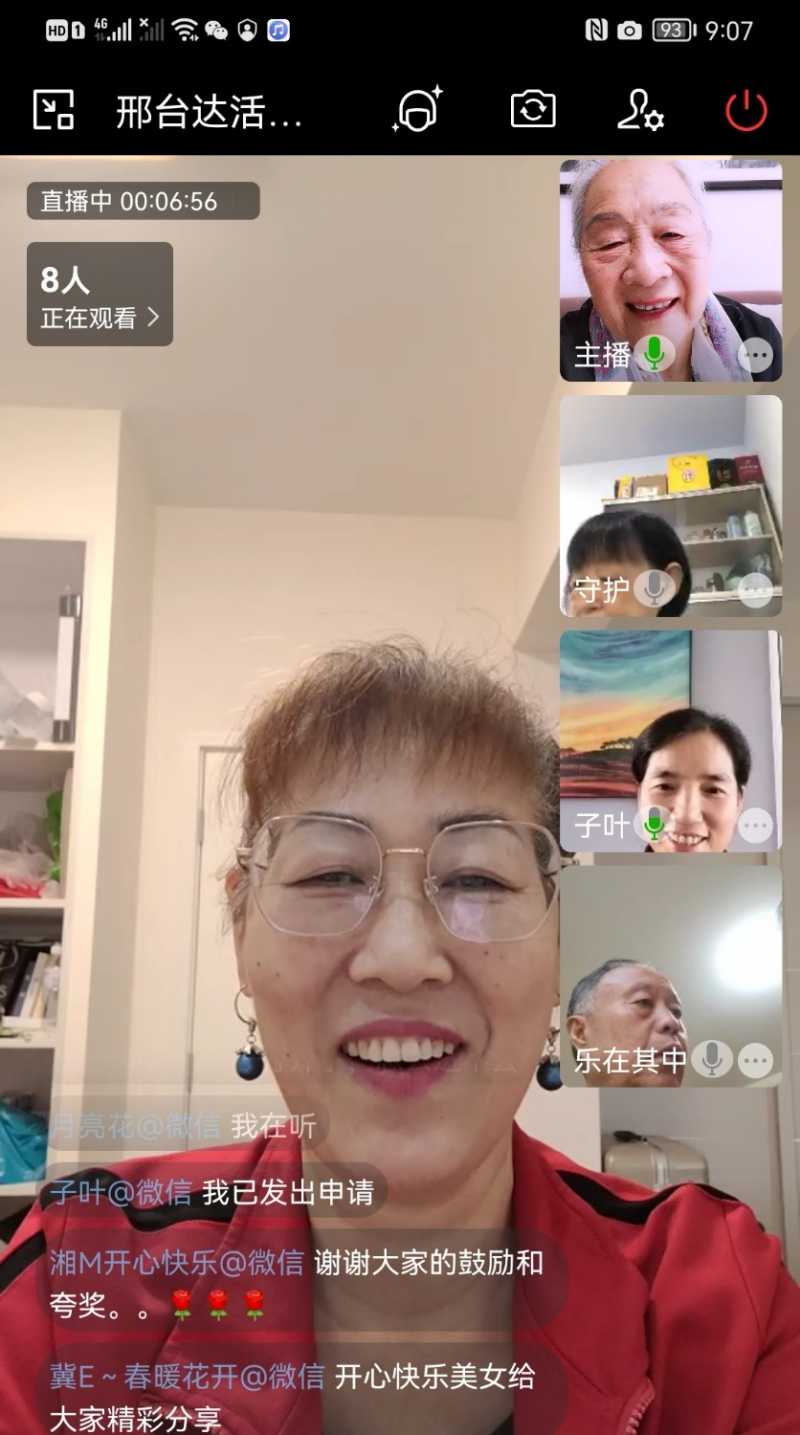Open more options for 乐在其中
This screenshot has width=800, height=1435.
pyautogui.click(x=755, y=1060)
